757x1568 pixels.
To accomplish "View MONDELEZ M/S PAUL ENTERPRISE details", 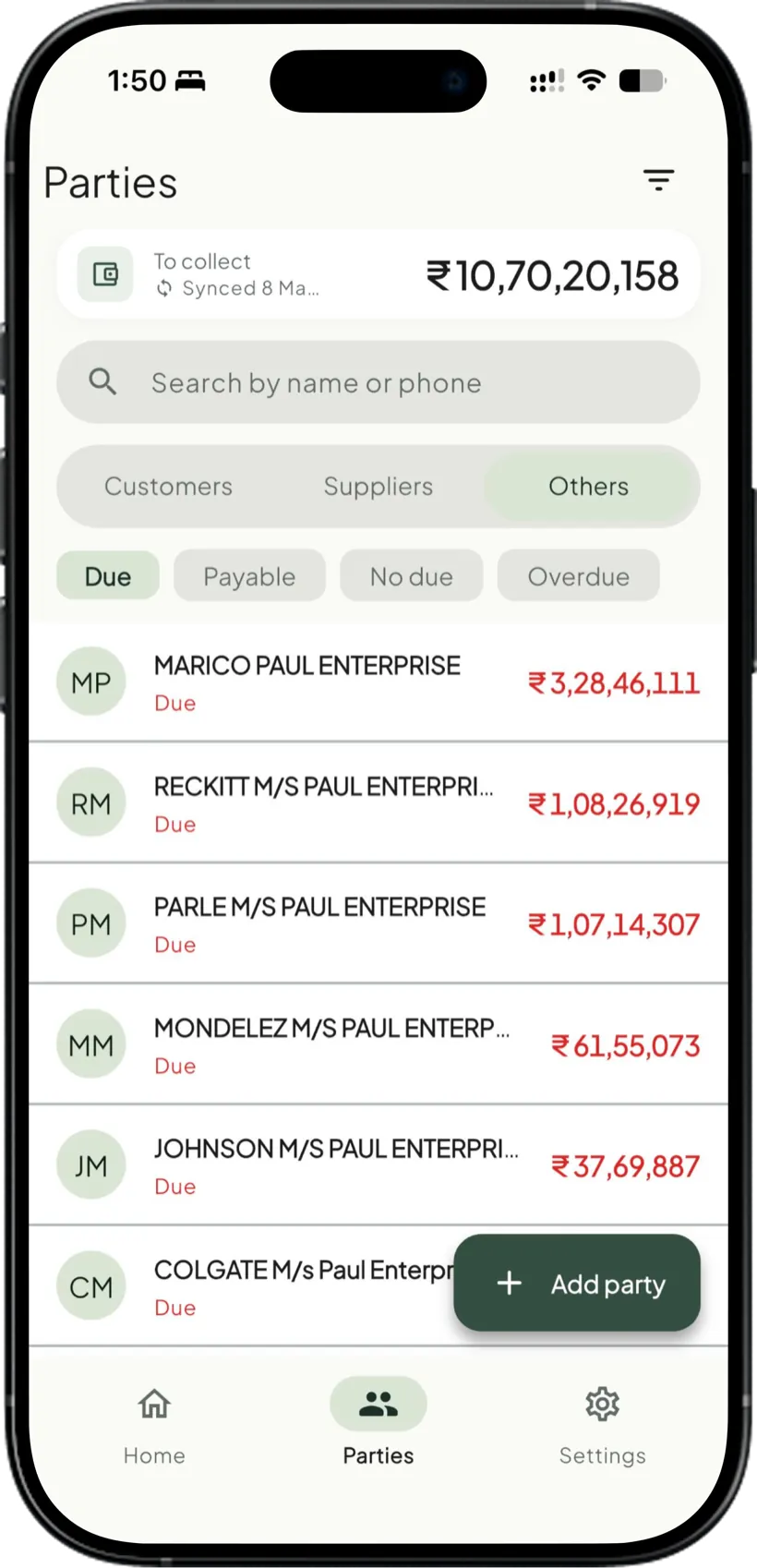I will (378, 1045).
